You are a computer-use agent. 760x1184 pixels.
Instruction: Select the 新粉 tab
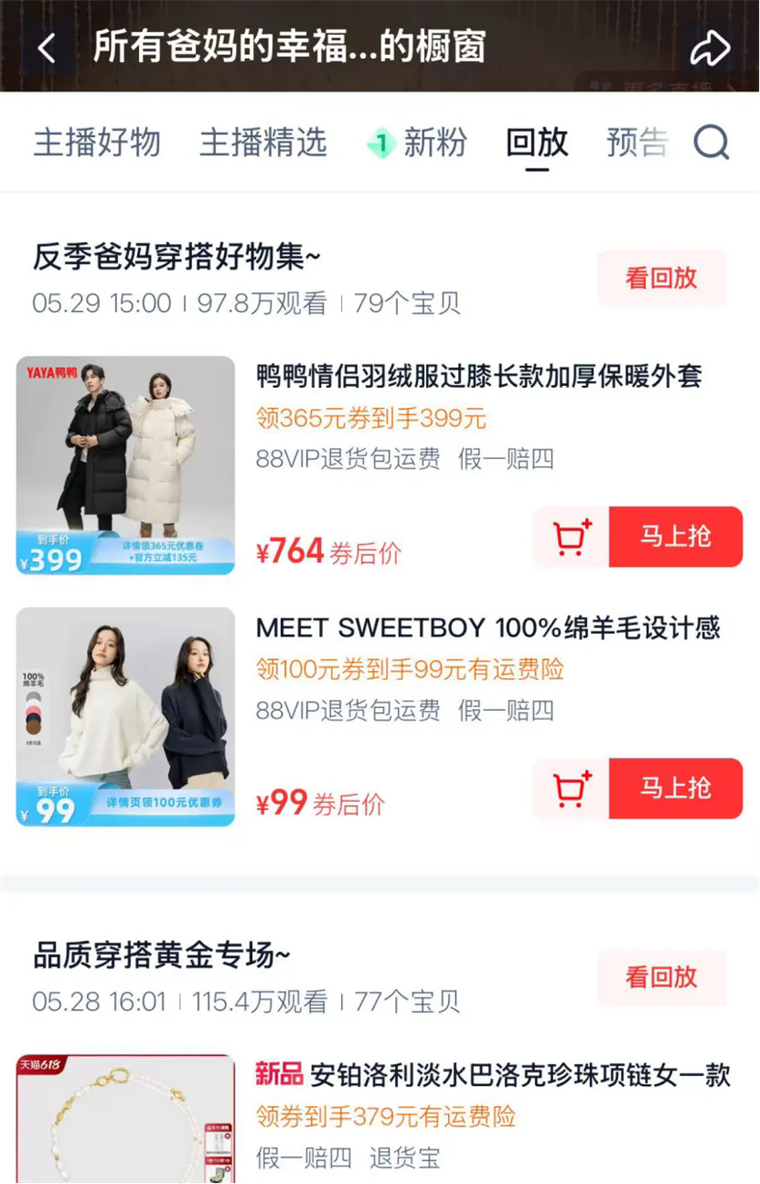[418, 143]
